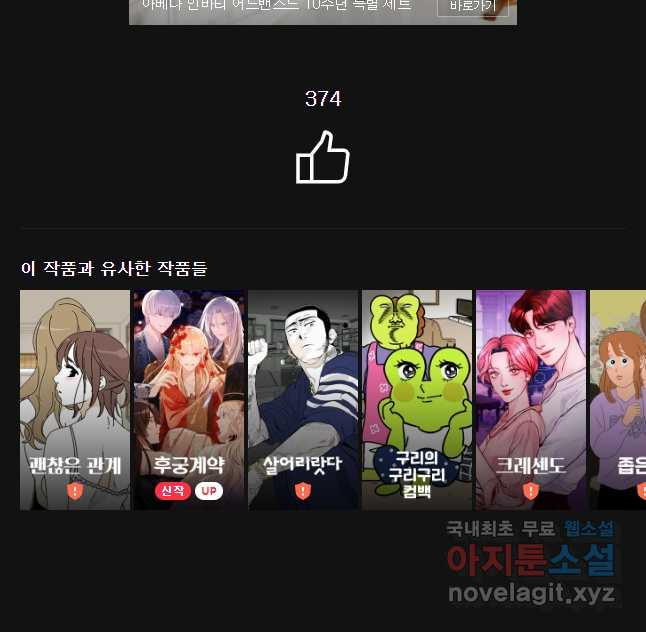Open the 구리의 구리구리 컴백 webtoon

(x=417, y=399)
